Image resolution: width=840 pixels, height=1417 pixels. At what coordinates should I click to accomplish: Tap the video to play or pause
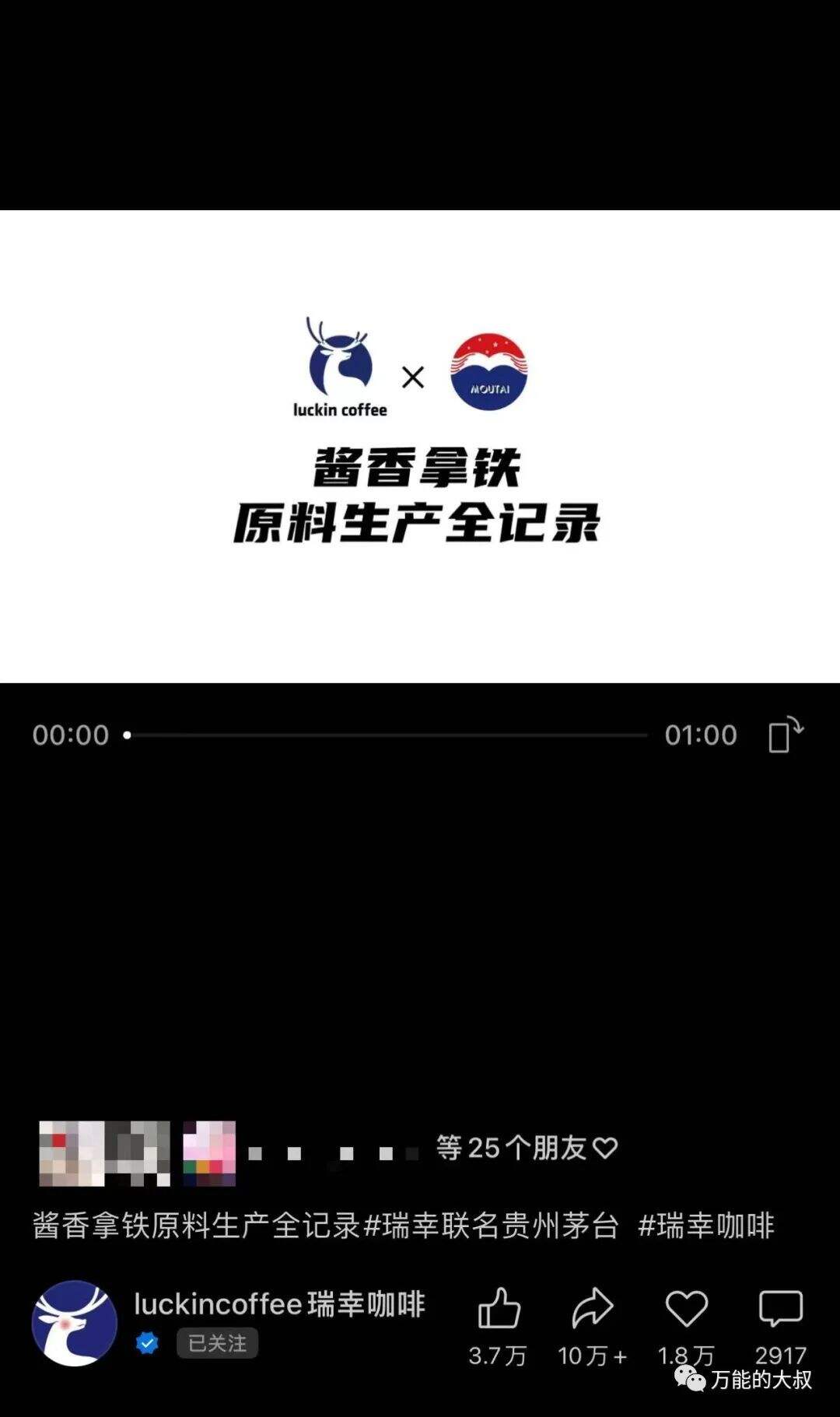click(x=420, y=446)
